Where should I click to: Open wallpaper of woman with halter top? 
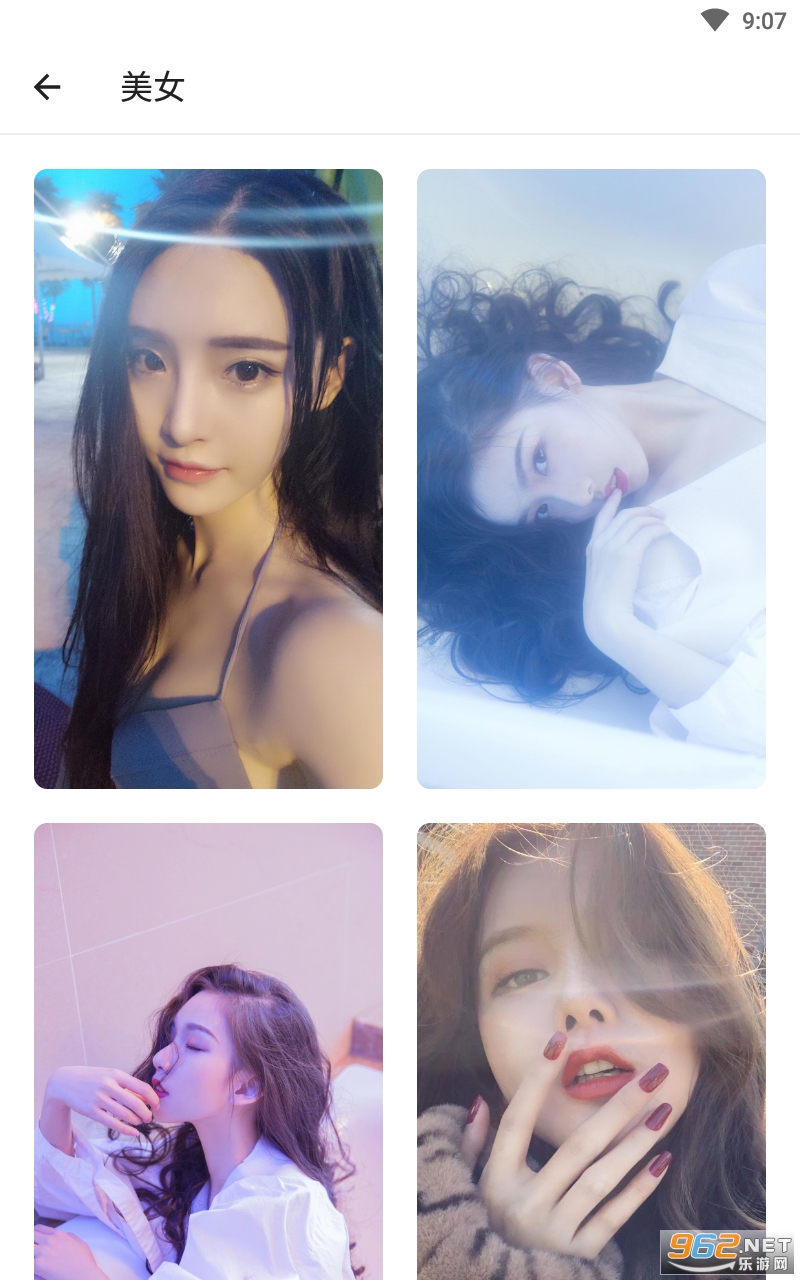point(208,478)
